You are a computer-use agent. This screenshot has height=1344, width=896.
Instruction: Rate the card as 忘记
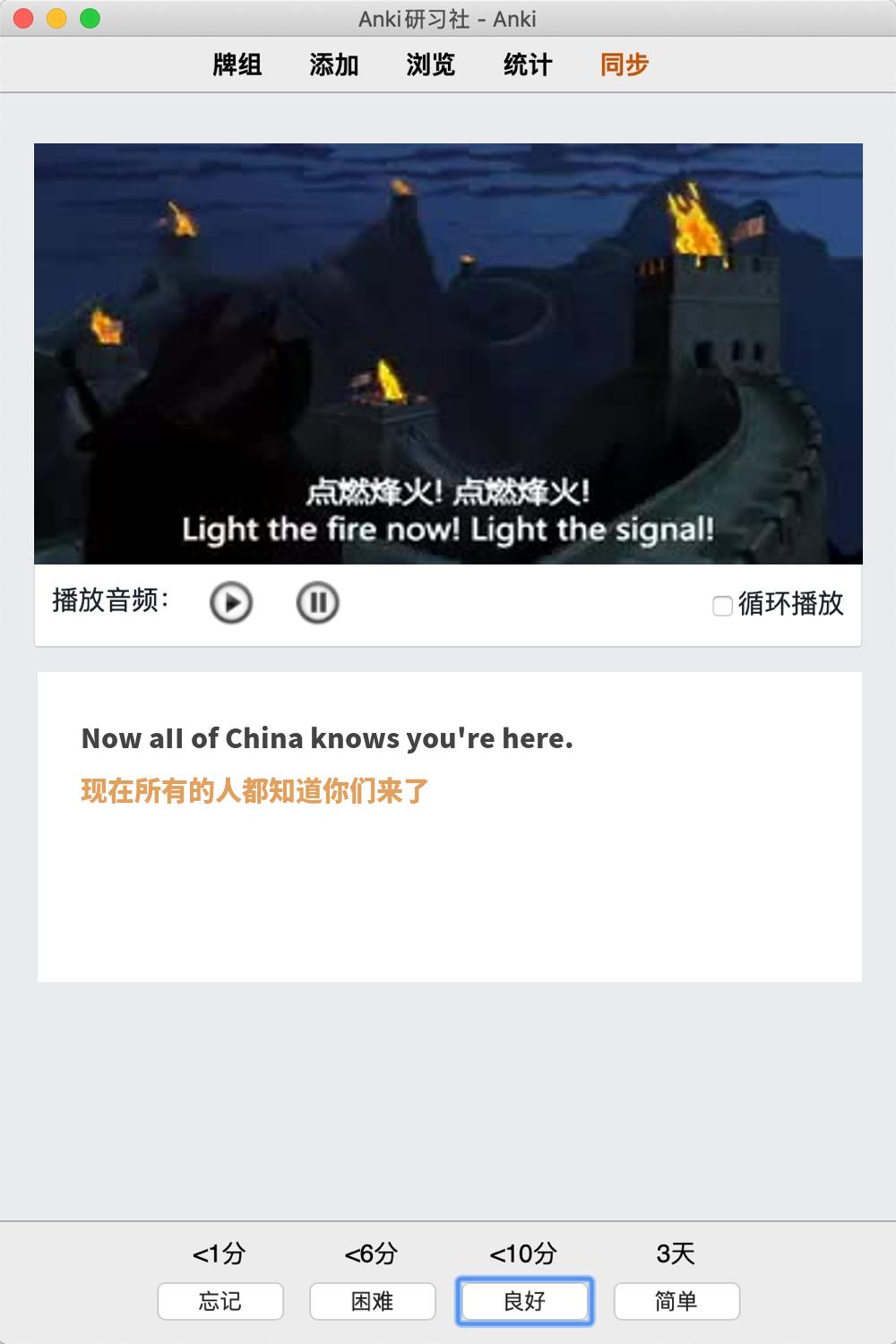point(220,1301)
